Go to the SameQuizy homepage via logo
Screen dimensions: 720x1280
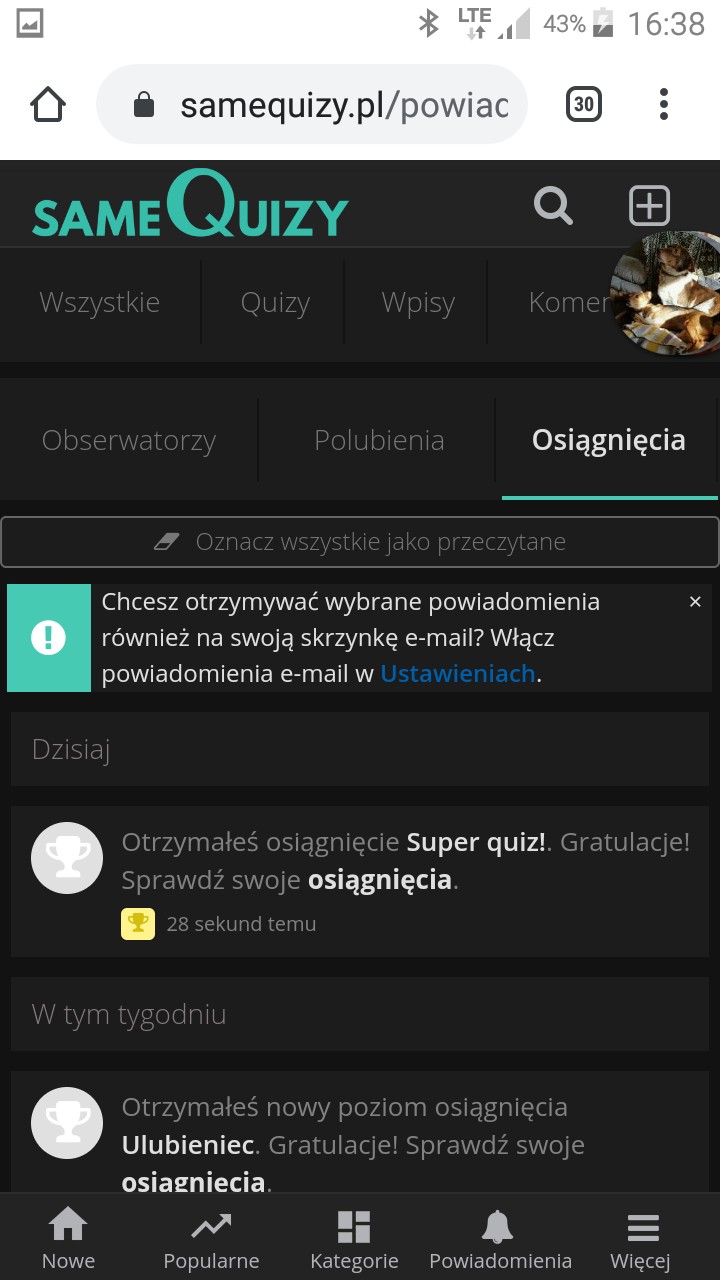pos(190,206)
